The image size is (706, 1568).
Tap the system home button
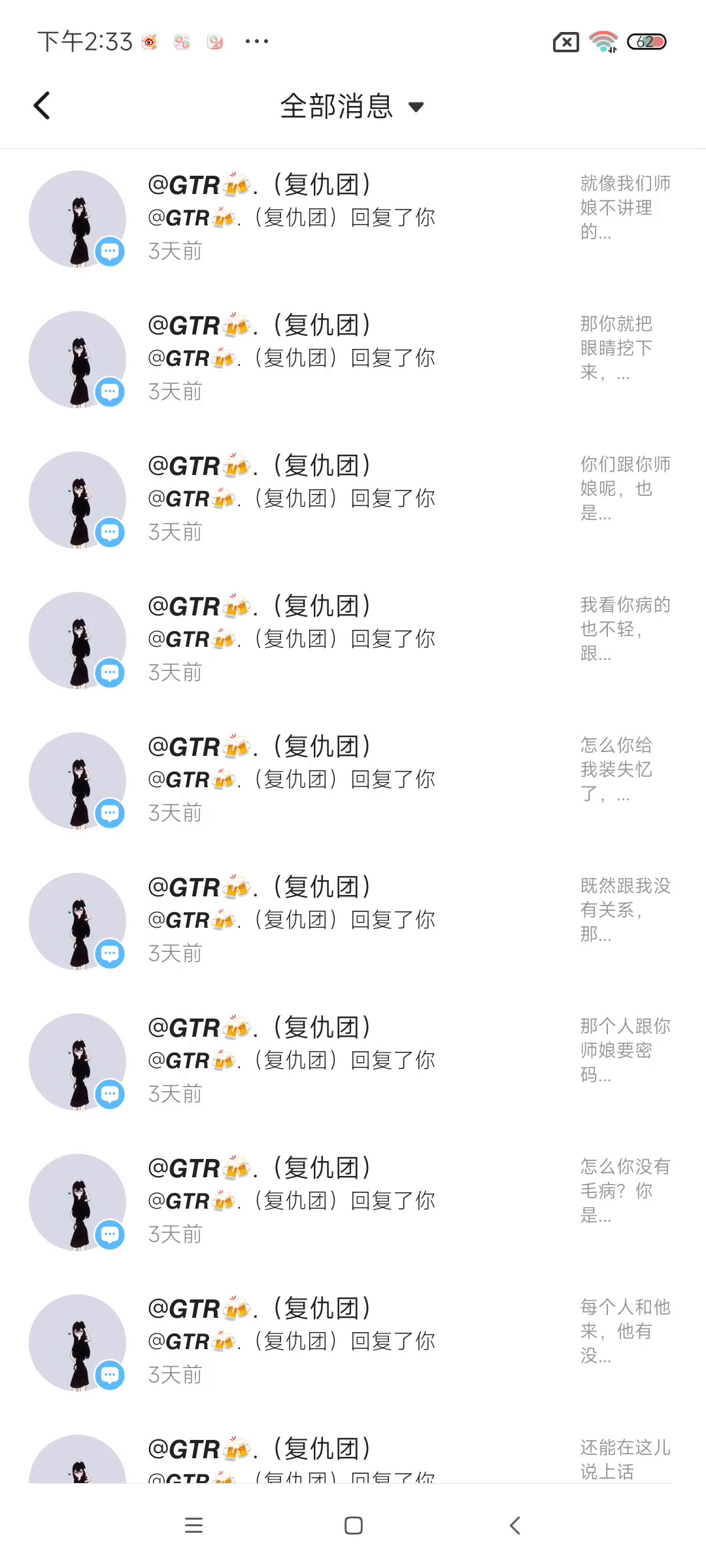(x=354, y=1526)
